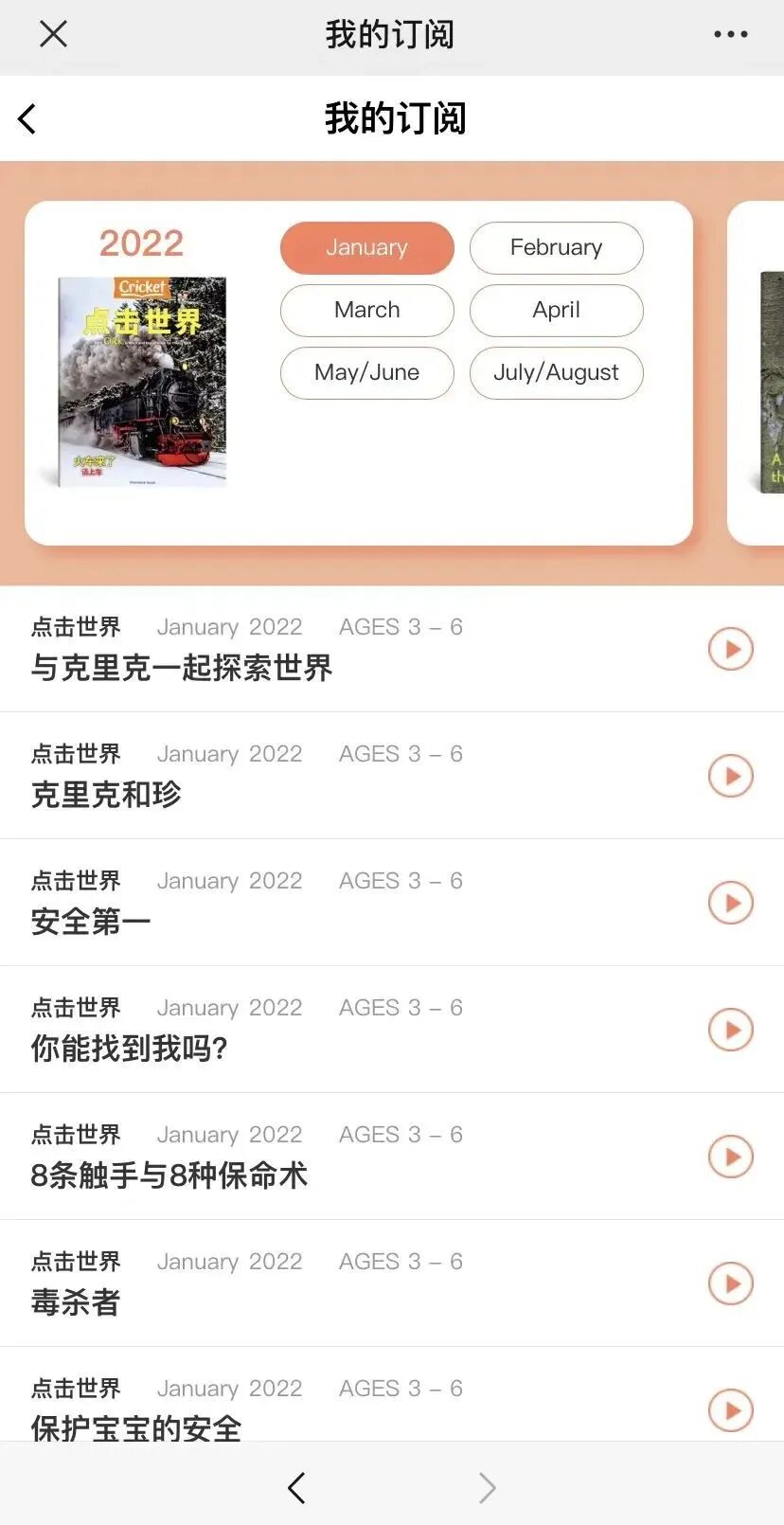This screenshot has height=1525, width=784.
Task: Play 8条触手与8种保命术
Action: point(731,1157)
